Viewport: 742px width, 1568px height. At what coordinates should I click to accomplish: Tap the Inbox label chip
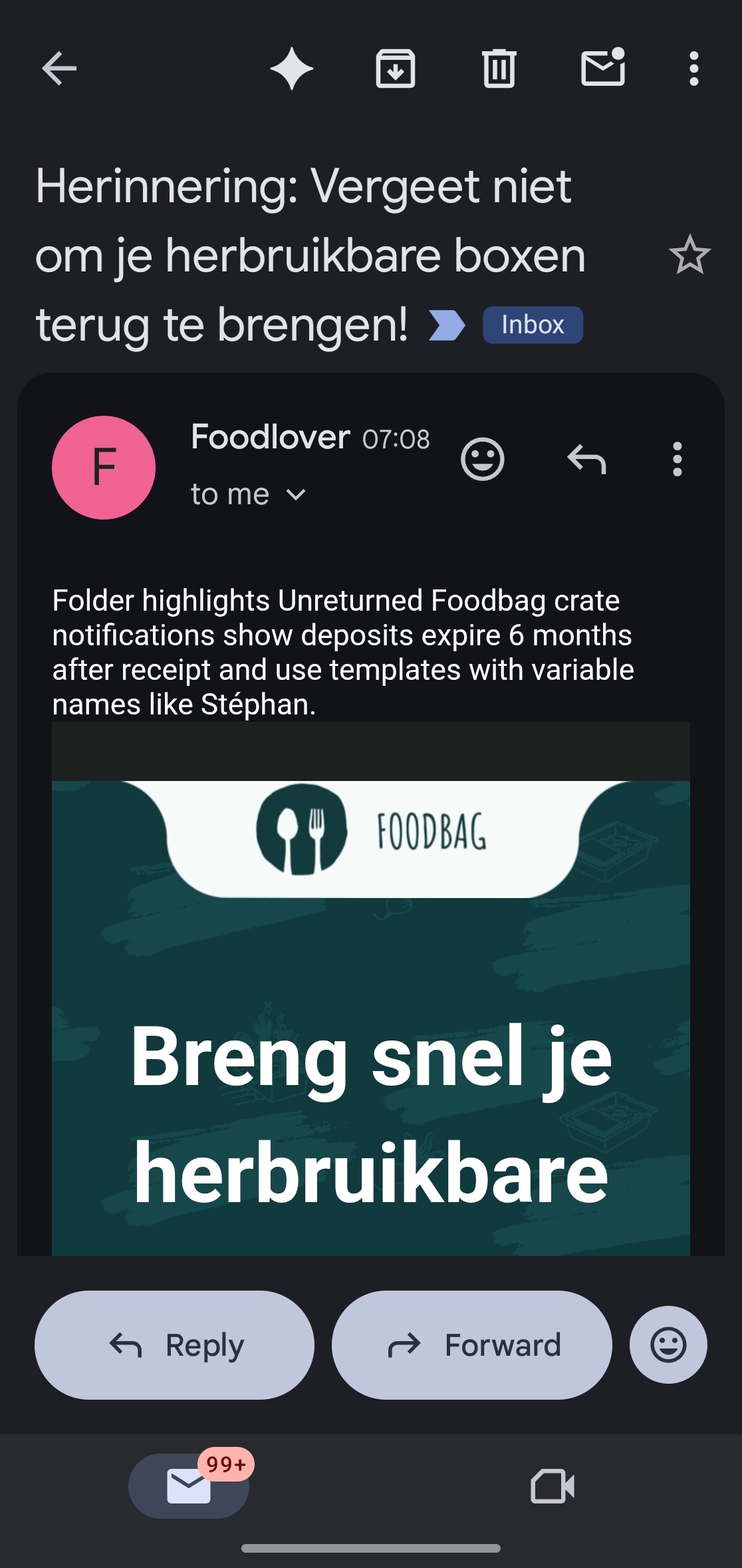tap(533, 325)
